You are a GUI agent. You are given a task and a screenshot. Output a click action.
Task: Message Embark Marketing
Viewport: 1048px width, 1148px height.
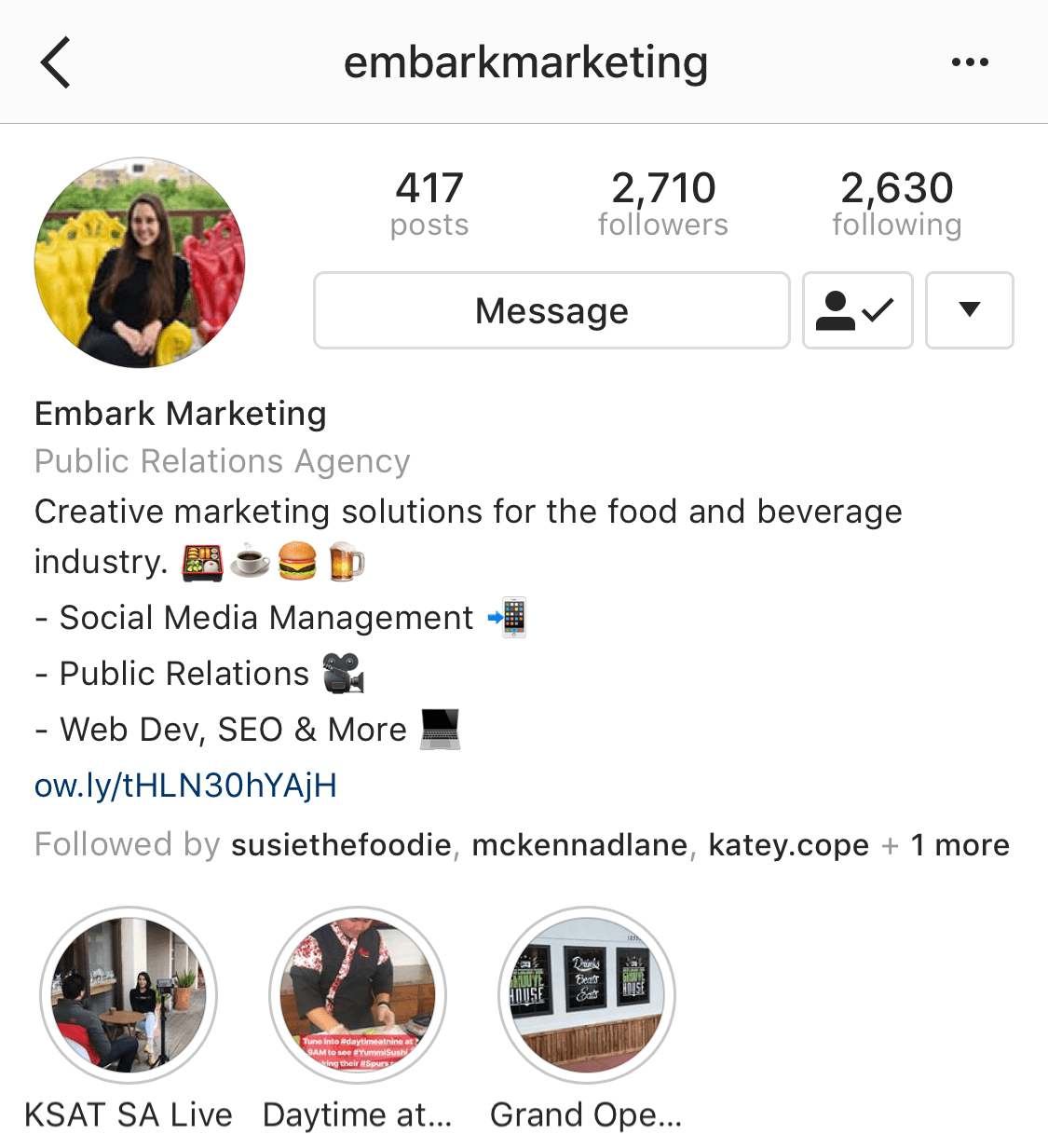551,310
